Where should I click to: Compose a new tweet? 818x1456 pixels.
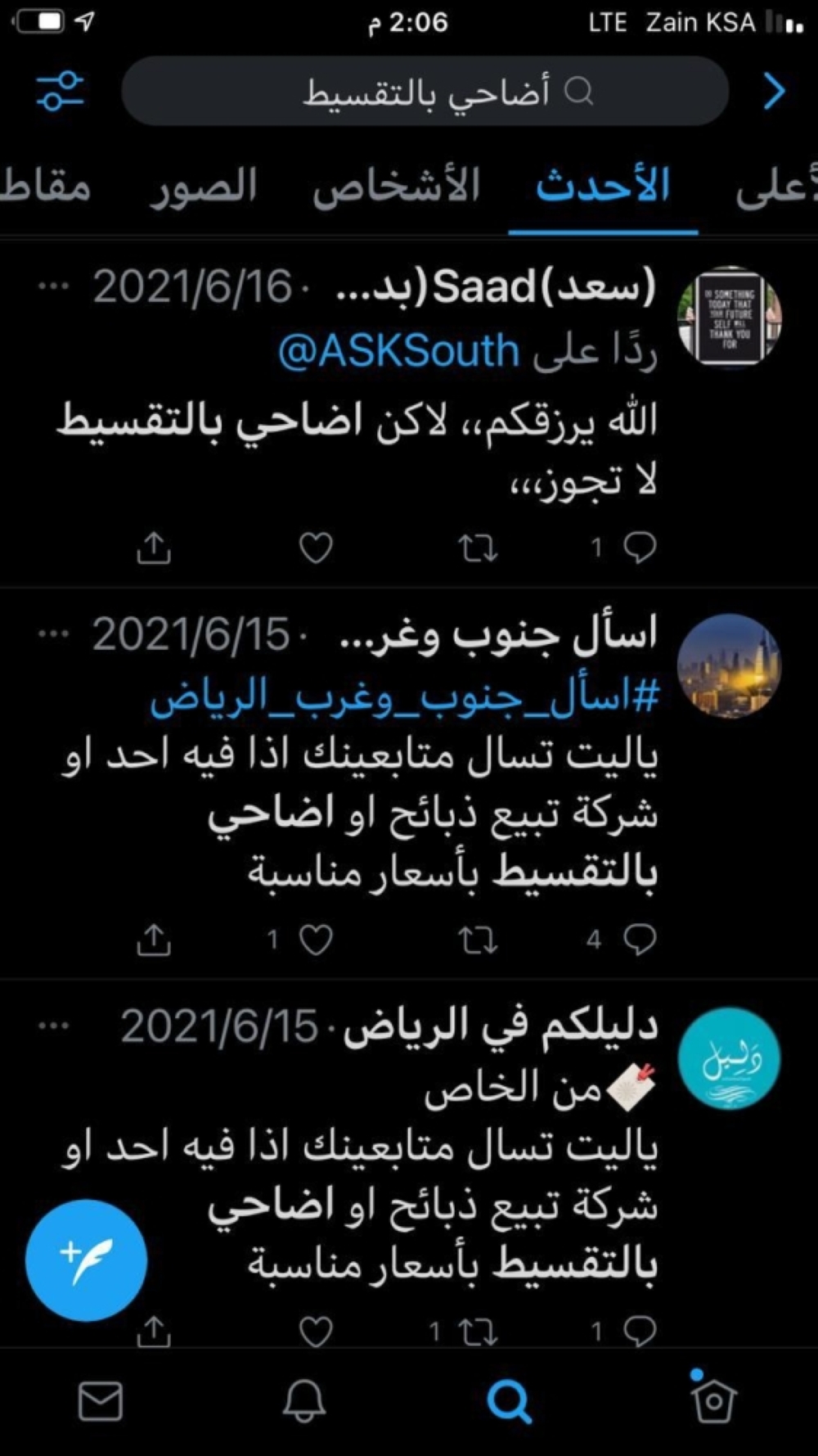[x=86, y=1260]
